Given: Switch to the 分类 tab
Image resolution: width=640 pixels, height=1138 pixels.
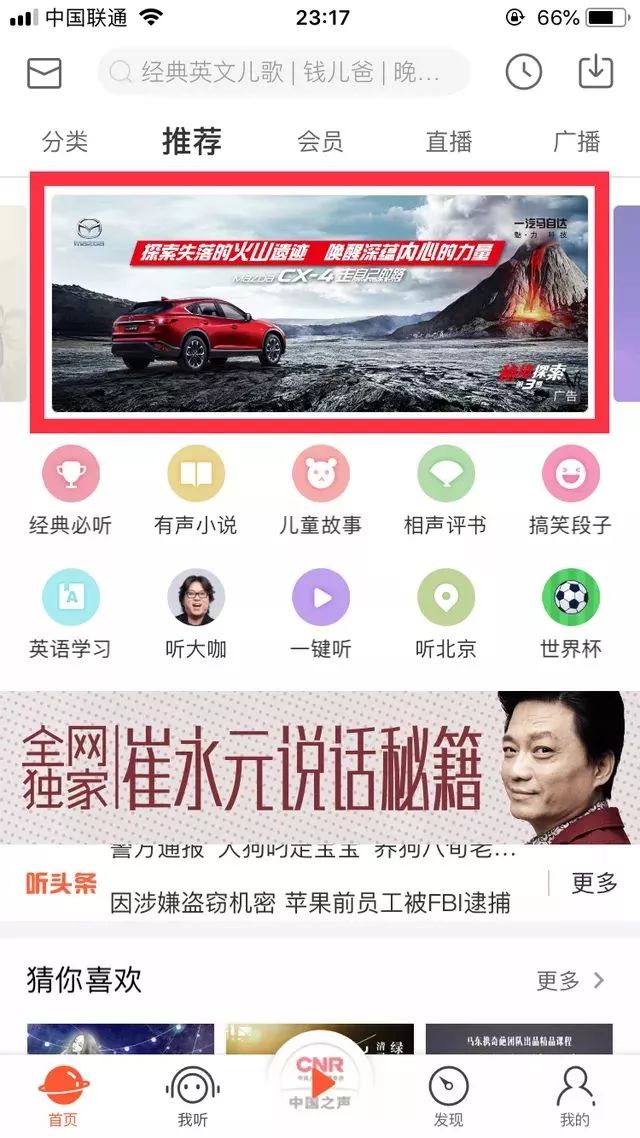Looking at the screenshot, I should tap(65, 141).
